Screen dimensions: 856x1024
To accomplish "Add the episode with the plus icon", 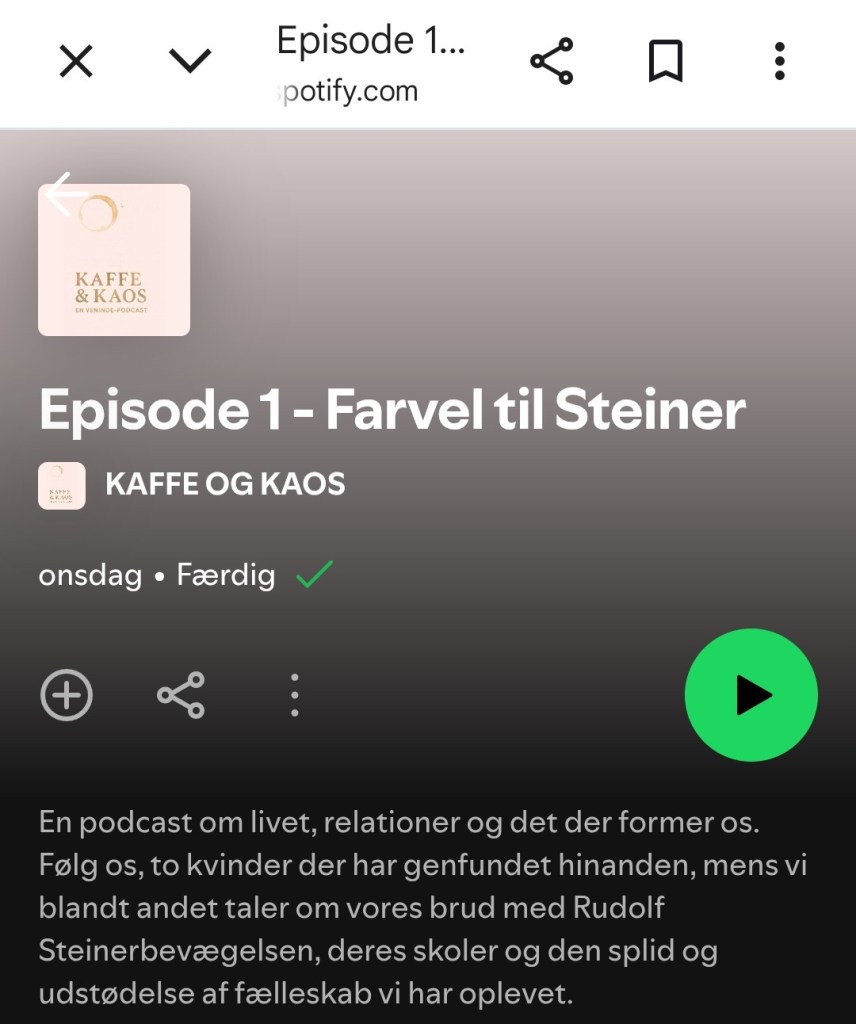I will (67, 695).
